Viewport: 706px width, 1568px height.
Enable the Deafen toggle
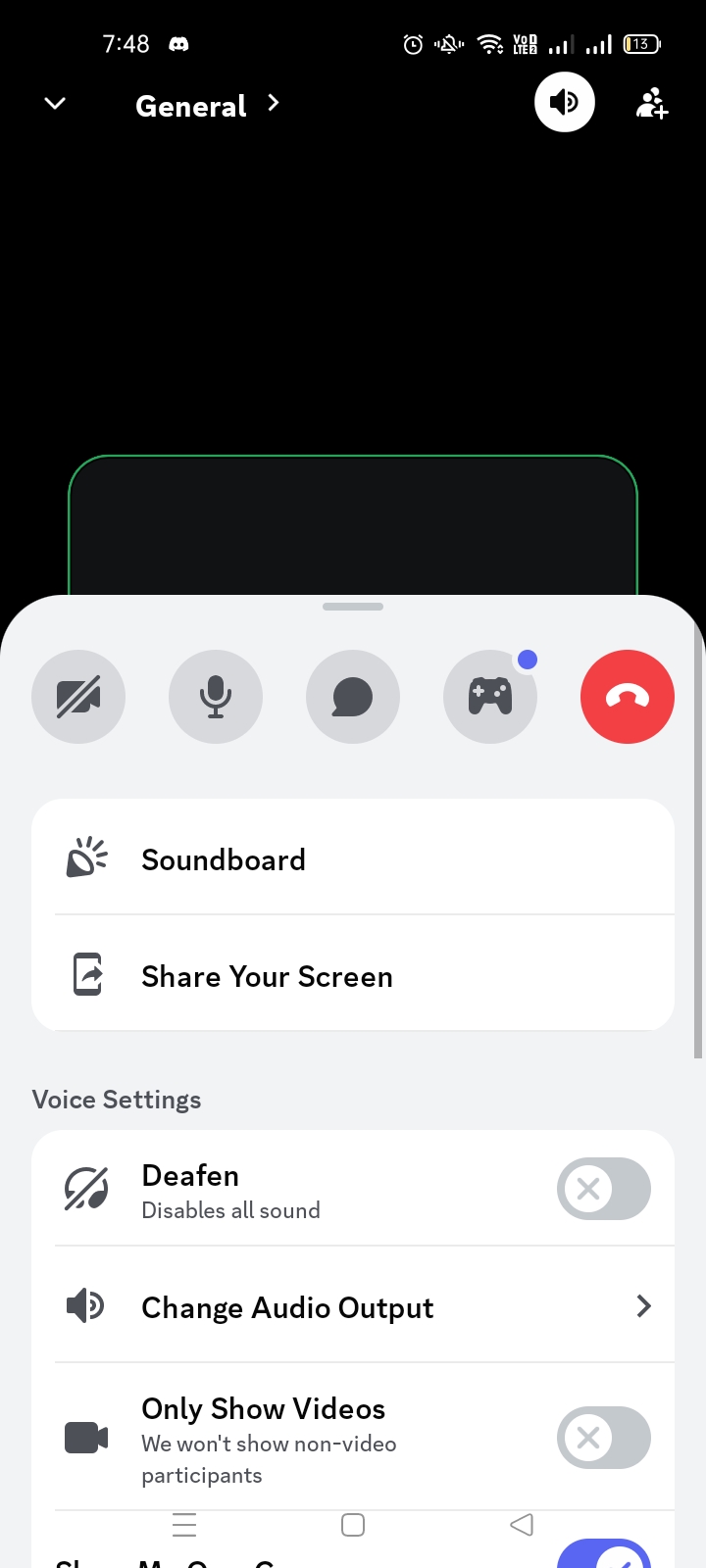pyautogui.click(x=604, y=1189)
